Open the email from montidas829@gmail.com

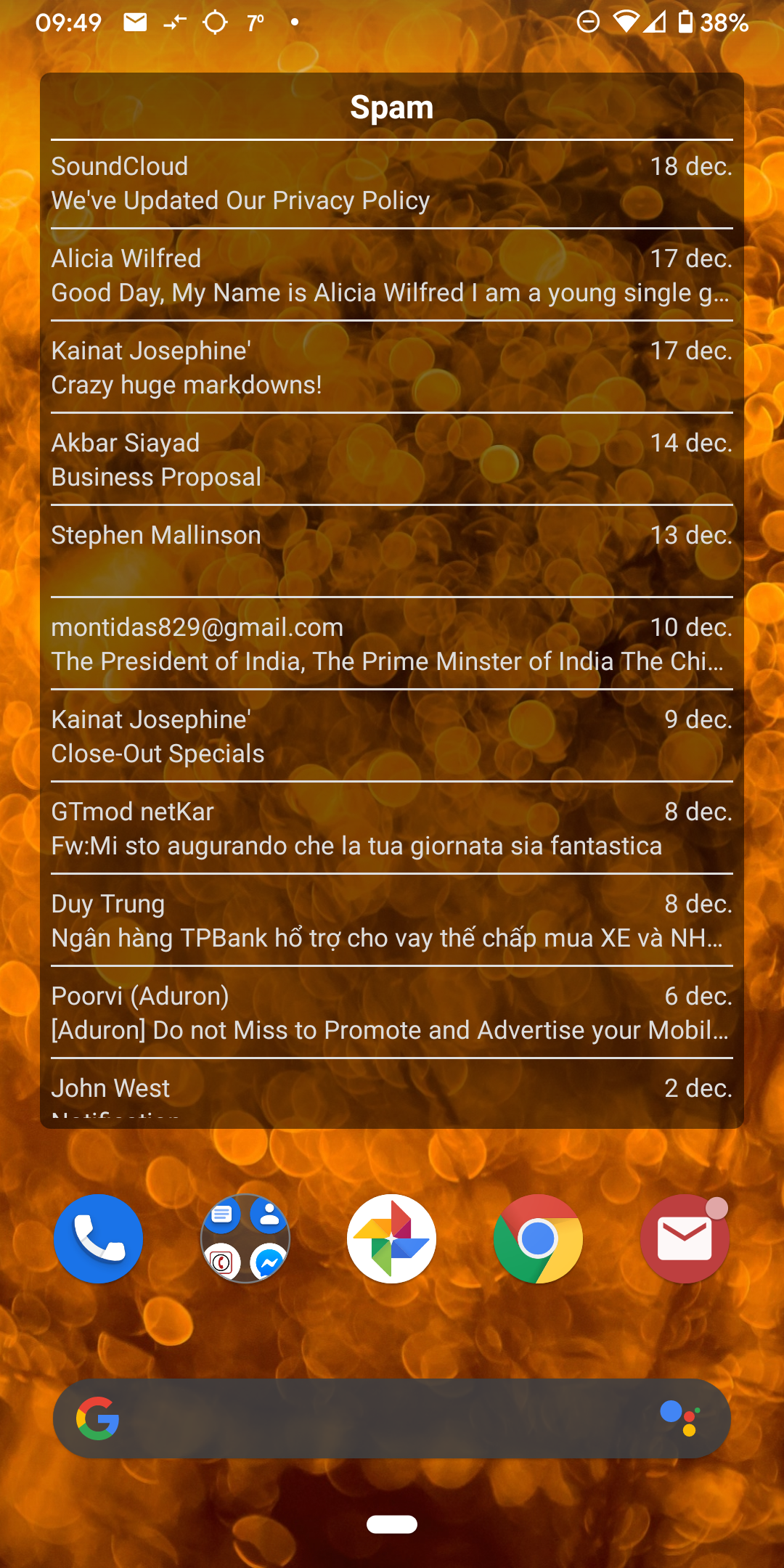(x=391, y=645)
